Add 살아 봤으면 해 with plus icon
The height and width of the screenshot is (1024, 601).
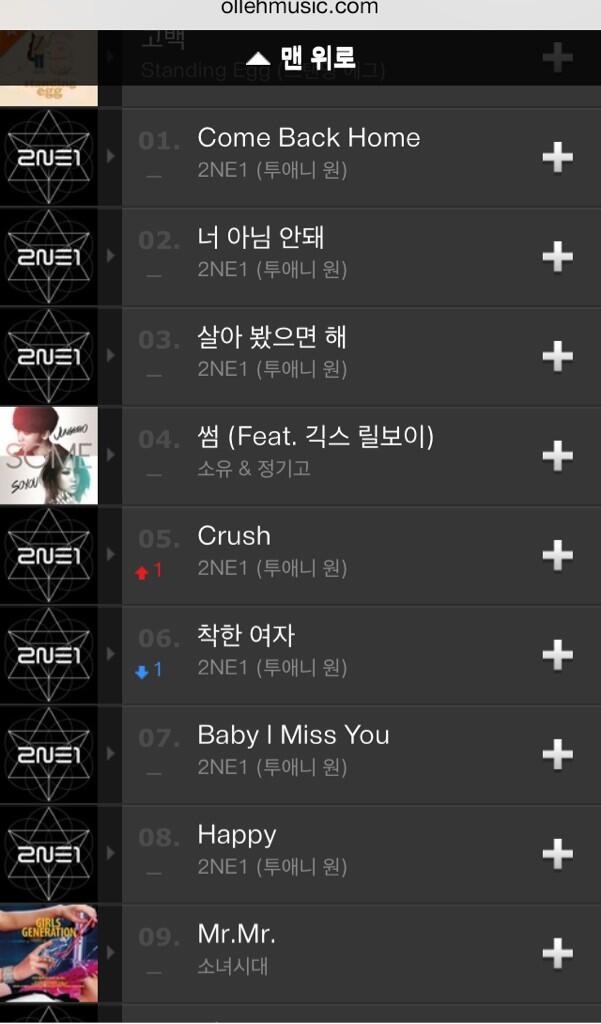point(557,356)
